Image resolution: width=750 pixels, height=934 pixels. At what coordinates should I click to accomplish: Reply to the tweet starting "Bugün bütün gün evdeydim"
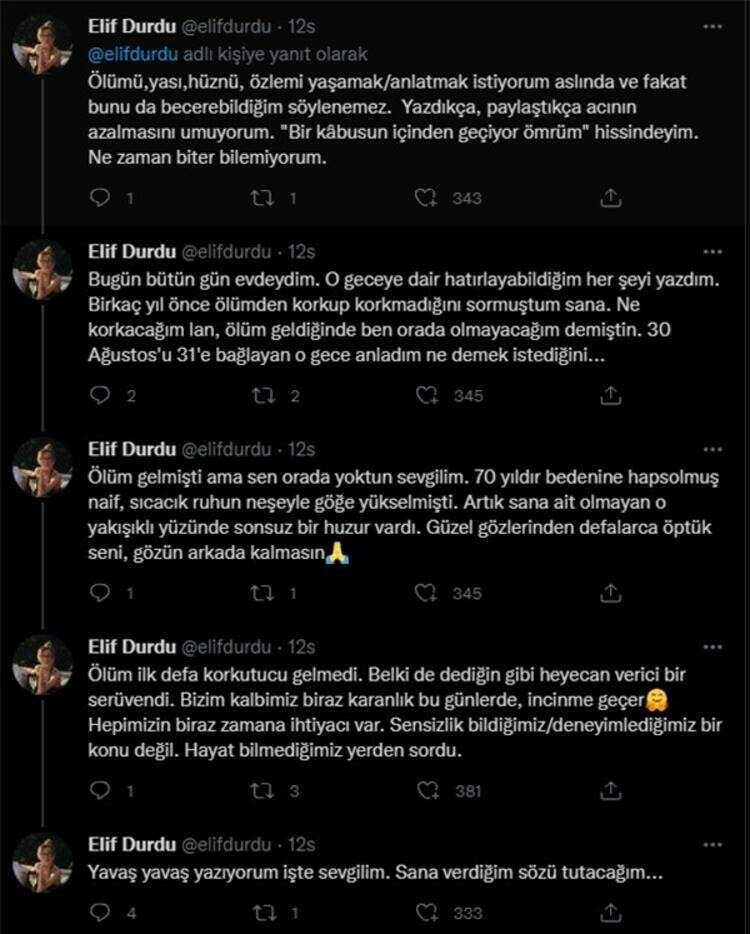pos(99,395)
